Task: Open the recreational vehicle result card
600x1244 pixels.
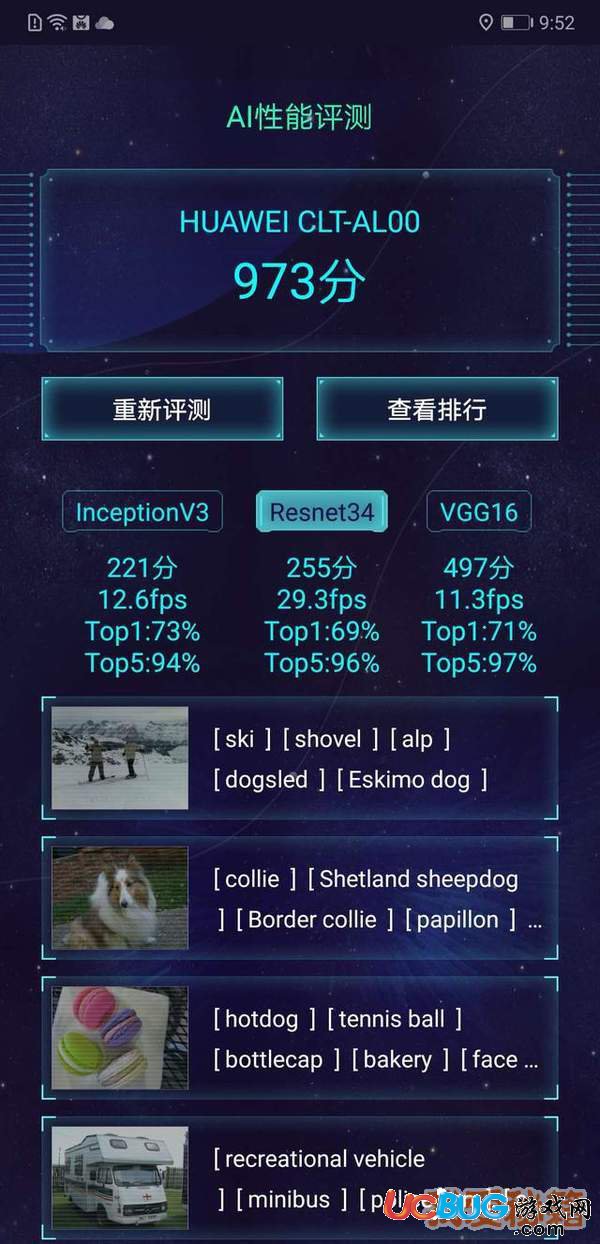Action: point(300,1178)
